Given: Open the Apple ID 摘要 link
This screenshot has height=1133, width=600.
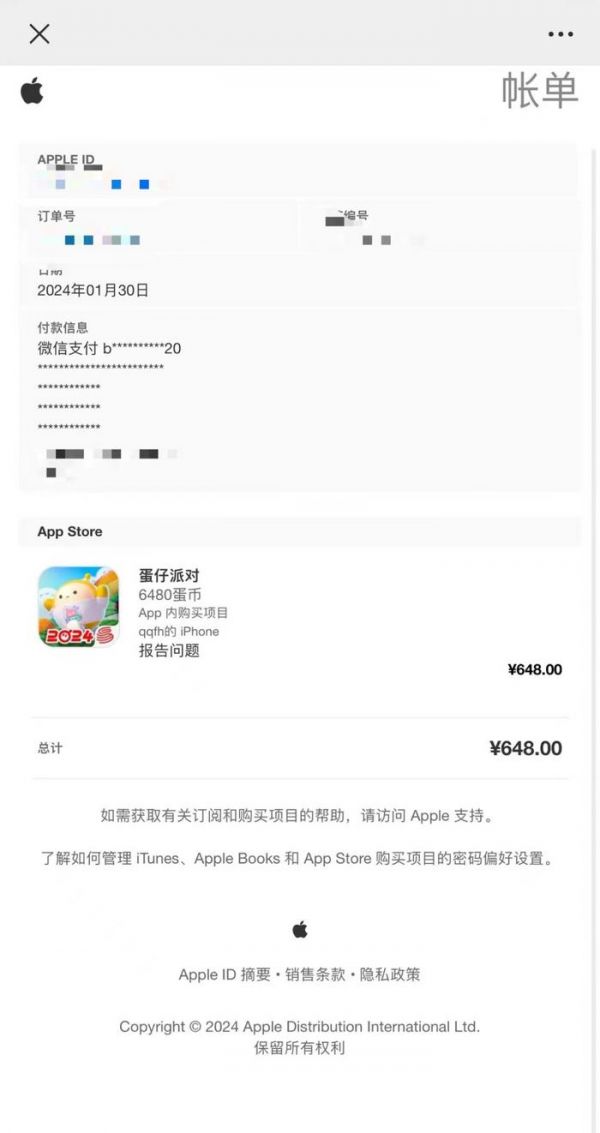Looking at the screenshot, I should [x=223, y=974].
